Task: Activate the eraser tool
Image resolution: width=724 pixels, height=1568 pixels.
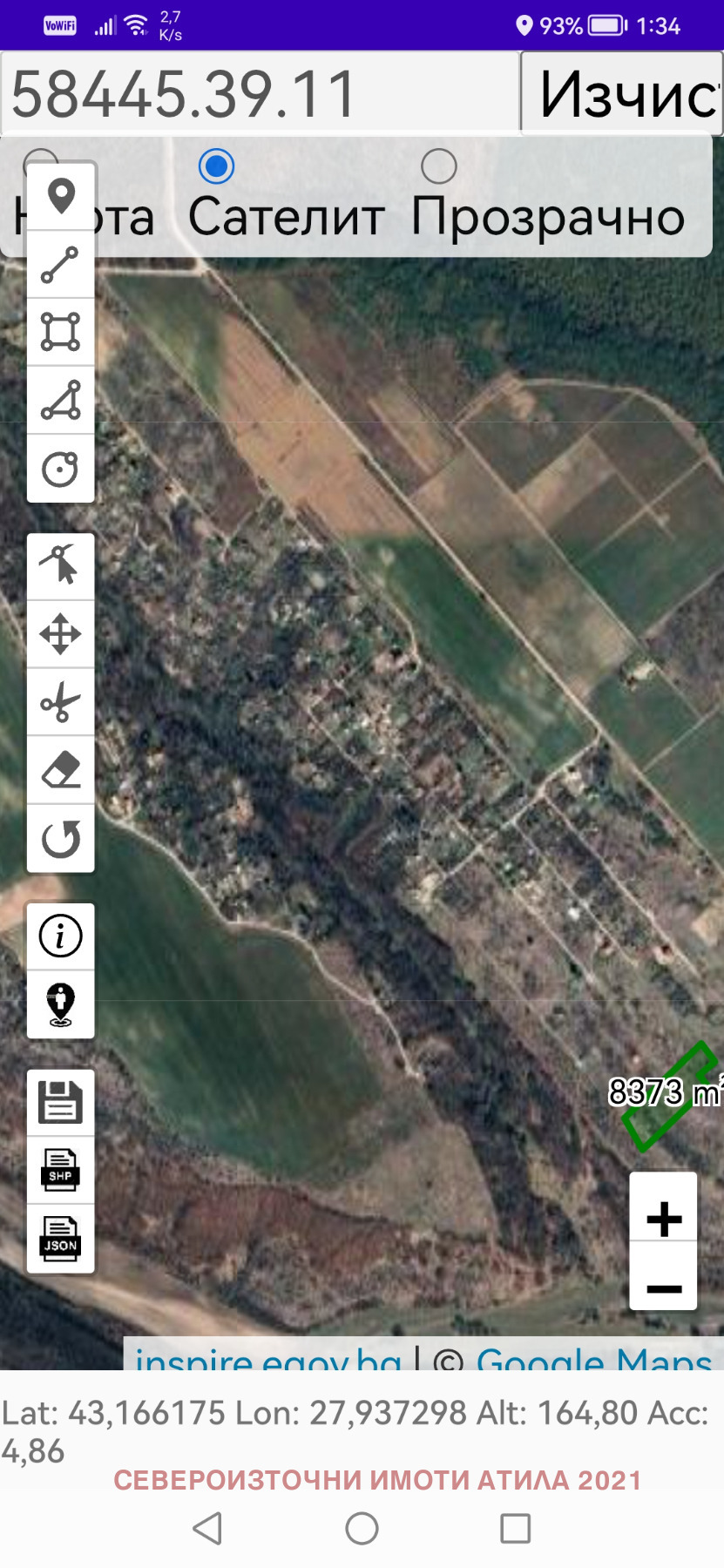Action: tap(61, 770)
